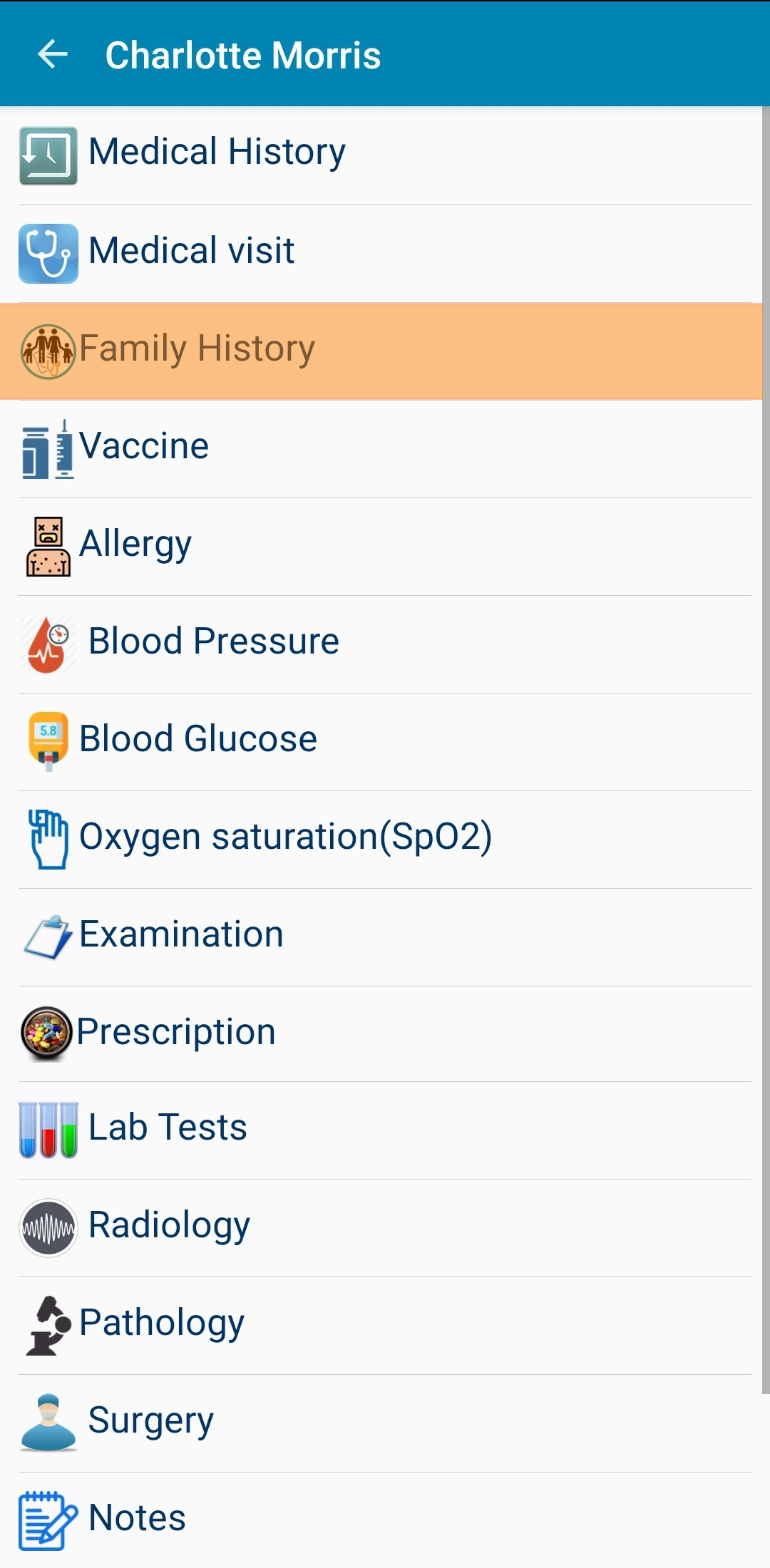View the Allergy section
770x1568 pixels.
[381, 547]
